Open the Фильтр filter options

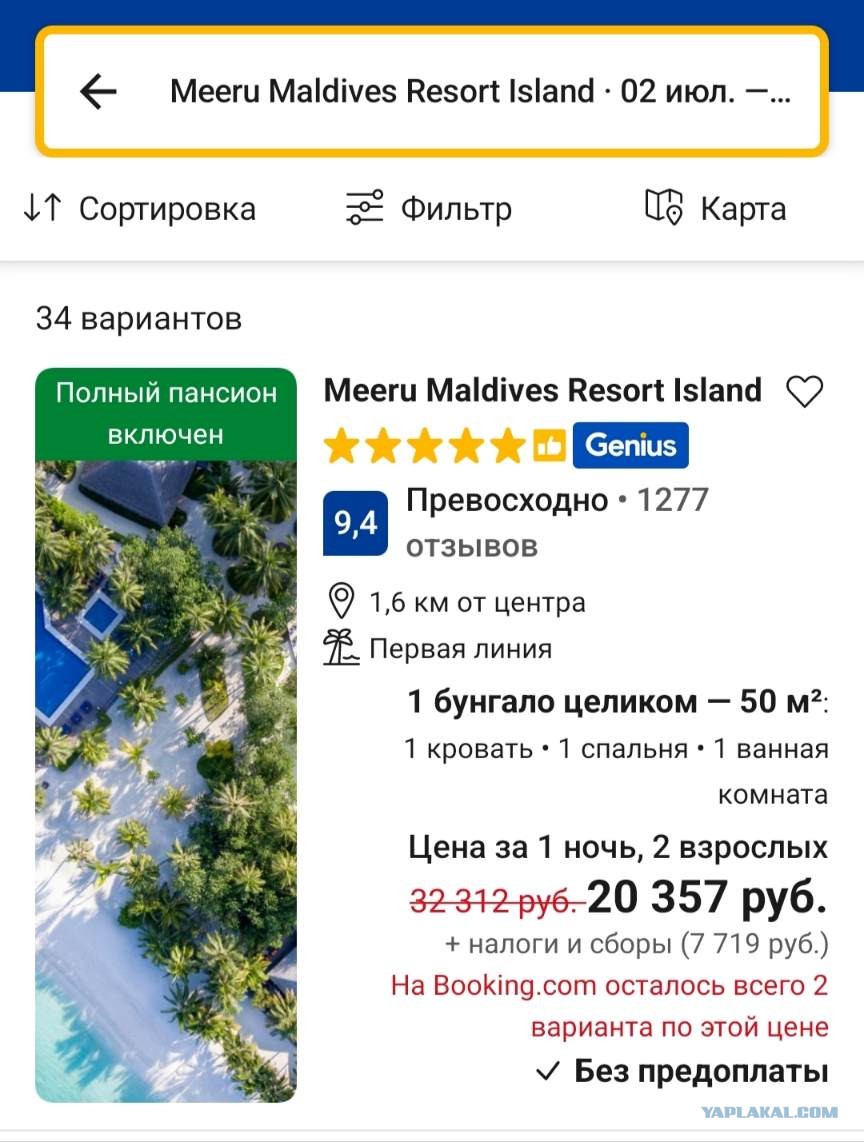429,209
